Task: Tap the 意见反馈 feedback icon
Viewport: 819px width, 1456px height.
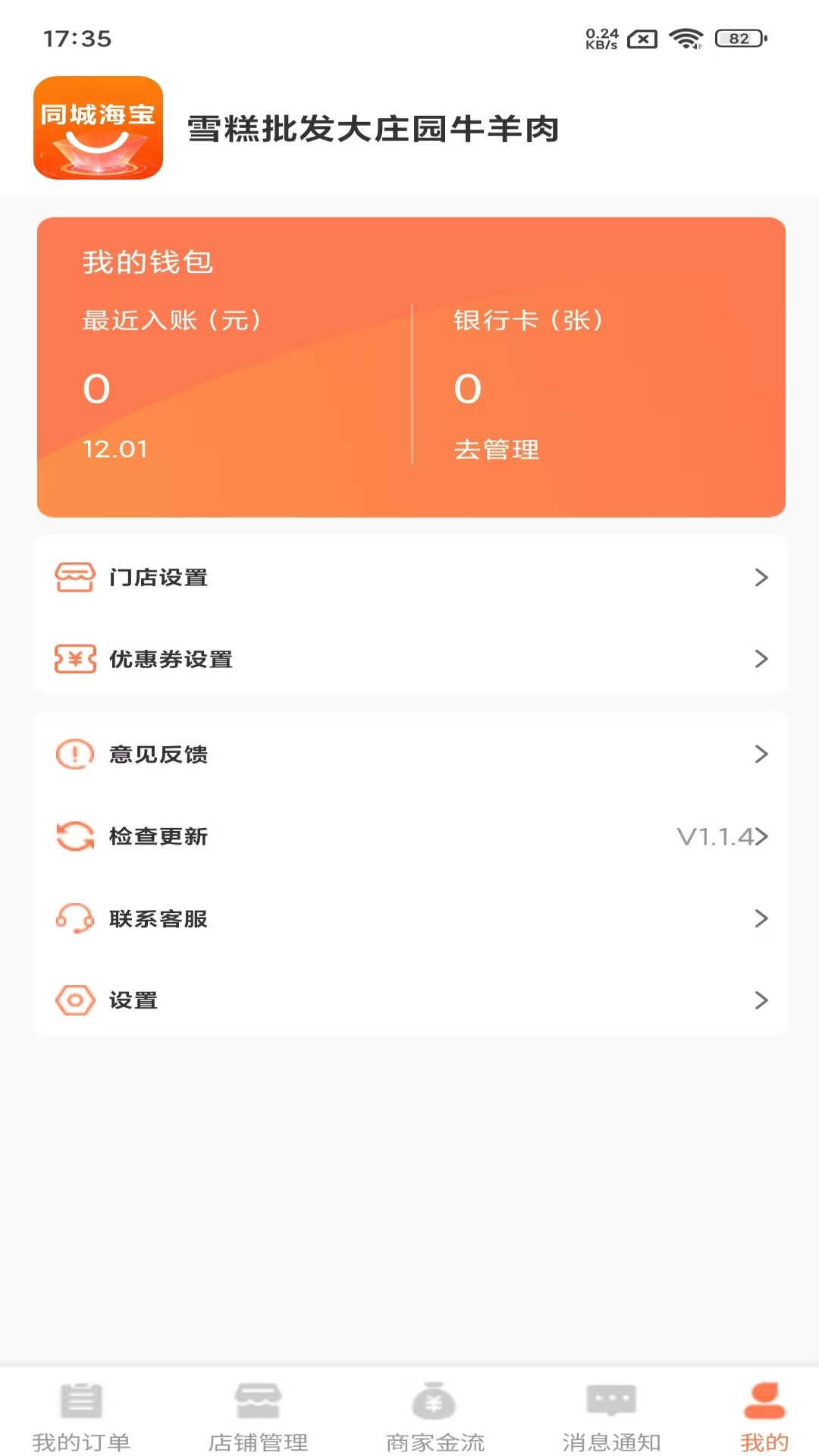Action: pos(74,755)
